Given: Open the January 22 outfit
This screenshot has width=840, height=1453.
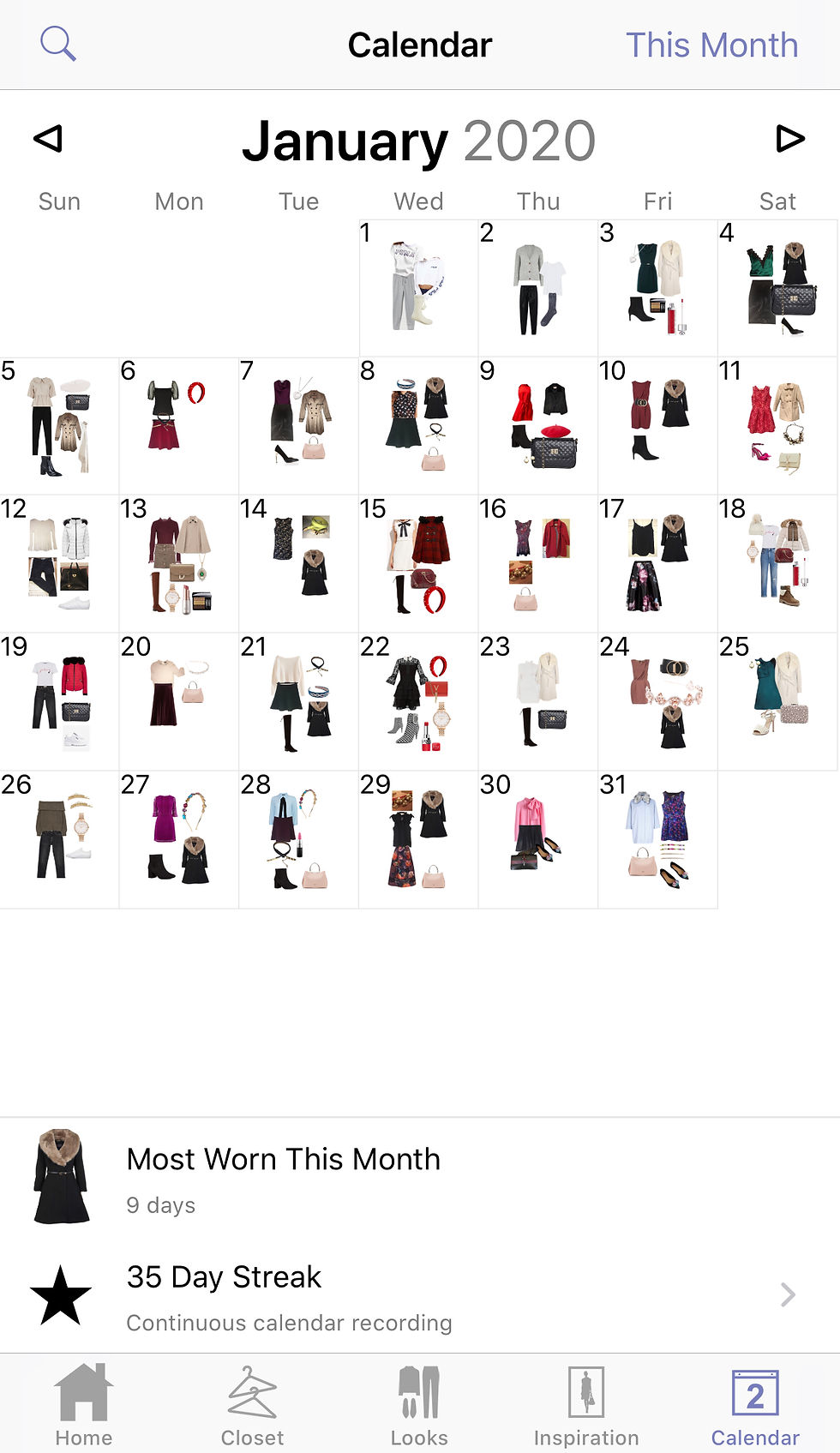Looking at the screenshot, I should [418, 702].
